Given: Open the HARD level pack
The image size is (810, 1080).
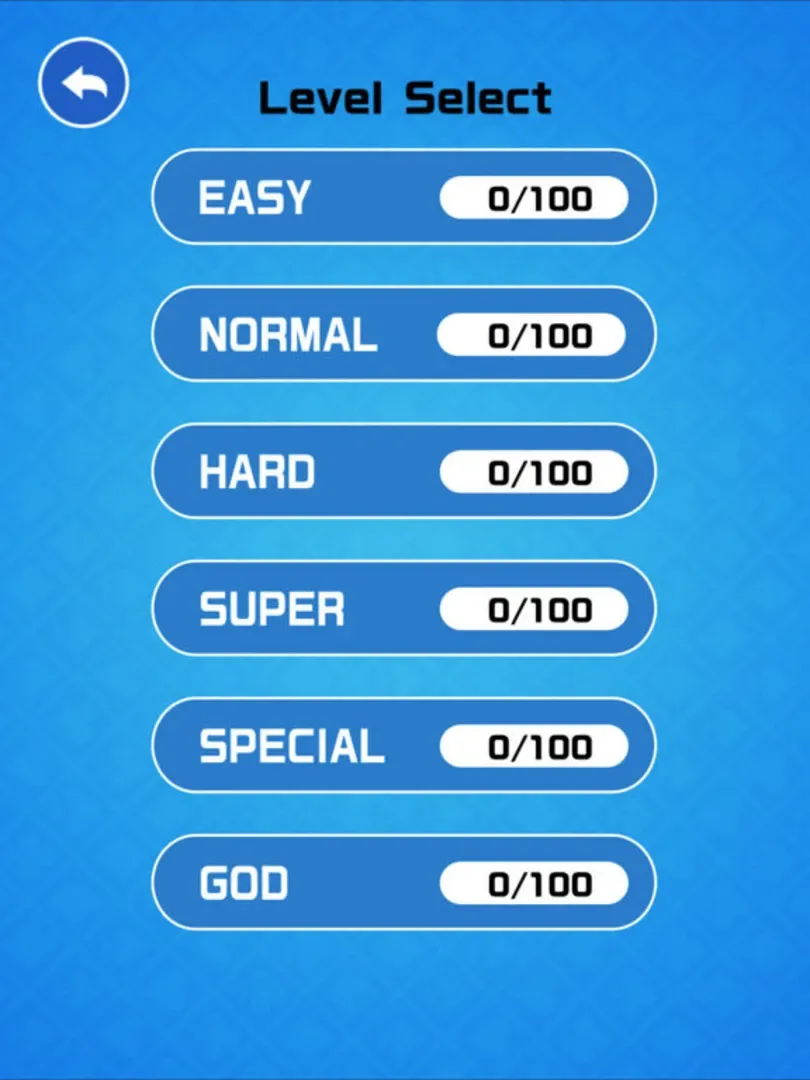Looking at the screenshot, I should click(403, 471).
